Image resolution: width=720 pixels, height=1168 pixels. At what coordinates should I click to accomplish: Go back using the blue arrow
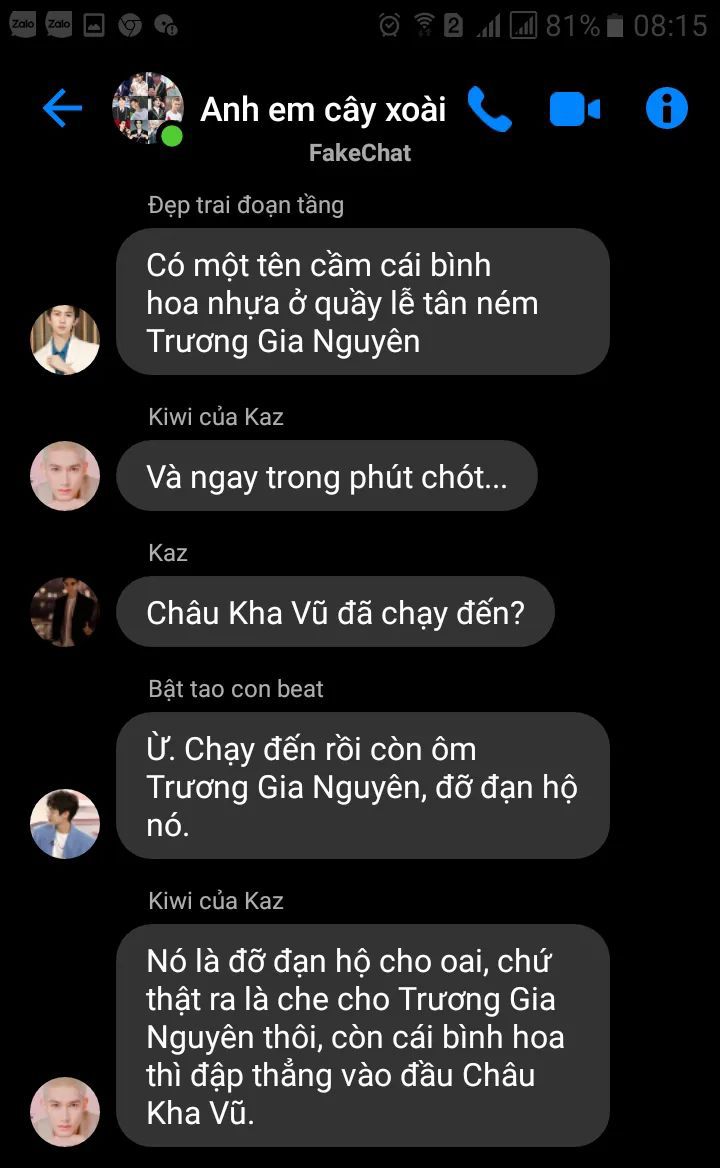click(62, 108)
